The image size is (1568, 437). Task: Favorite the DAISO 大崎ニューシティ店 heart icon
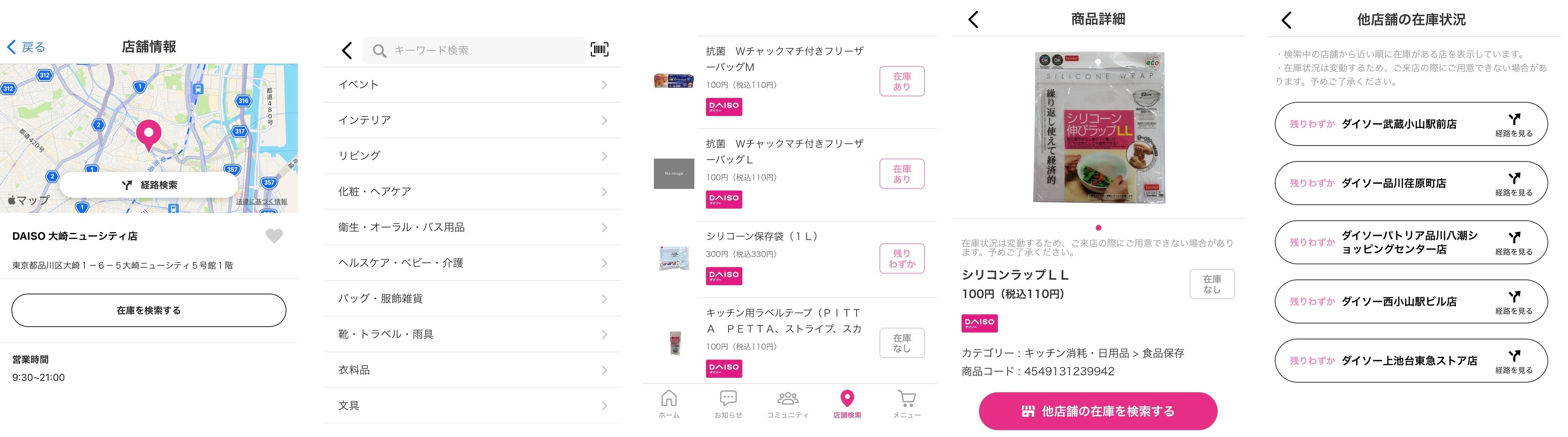coord(274,236)
